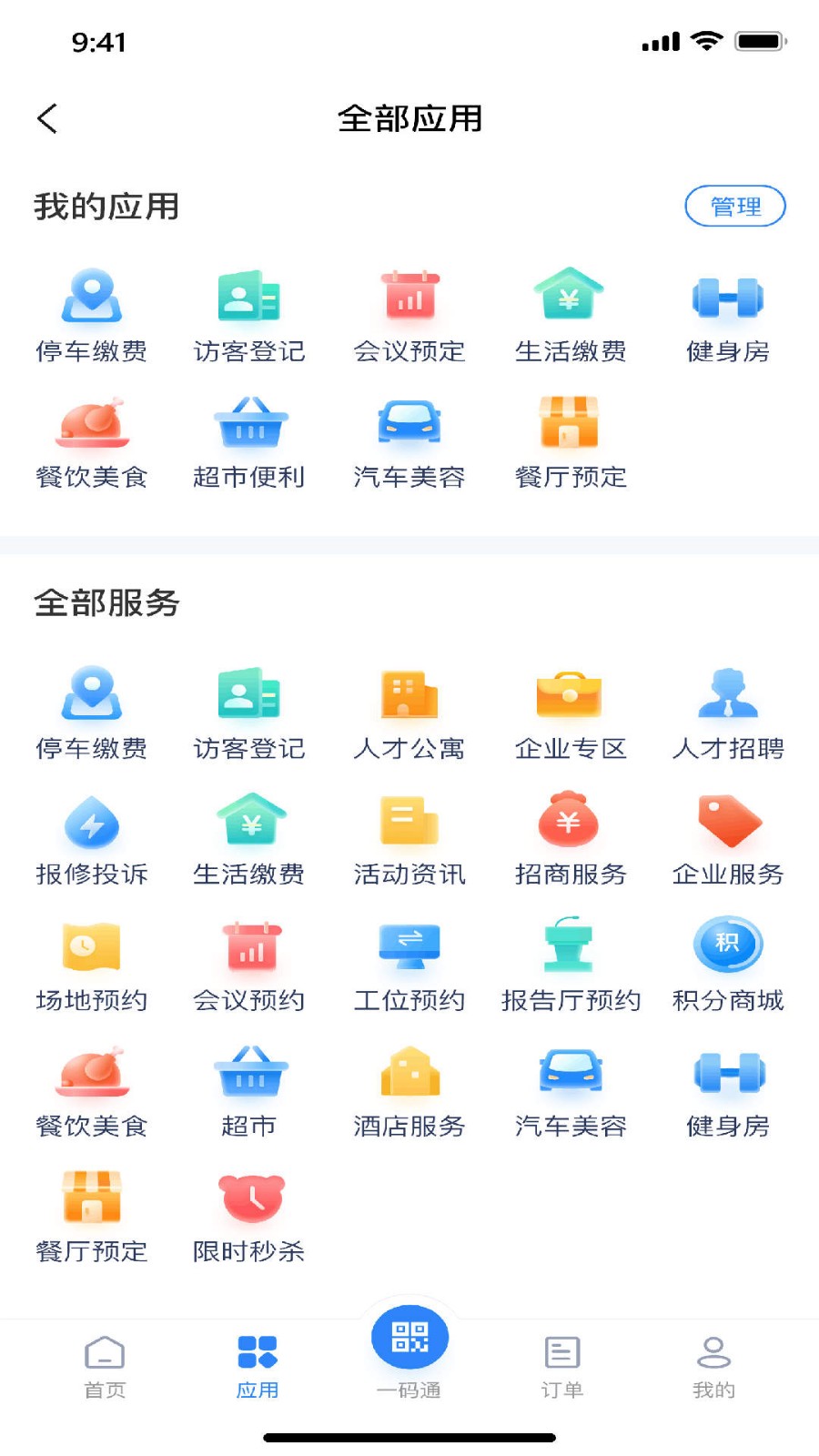The width and height of the screenshot is (819, 1456).
Task: Open the 健身房 gym app
Action: [x=727, y=314]
